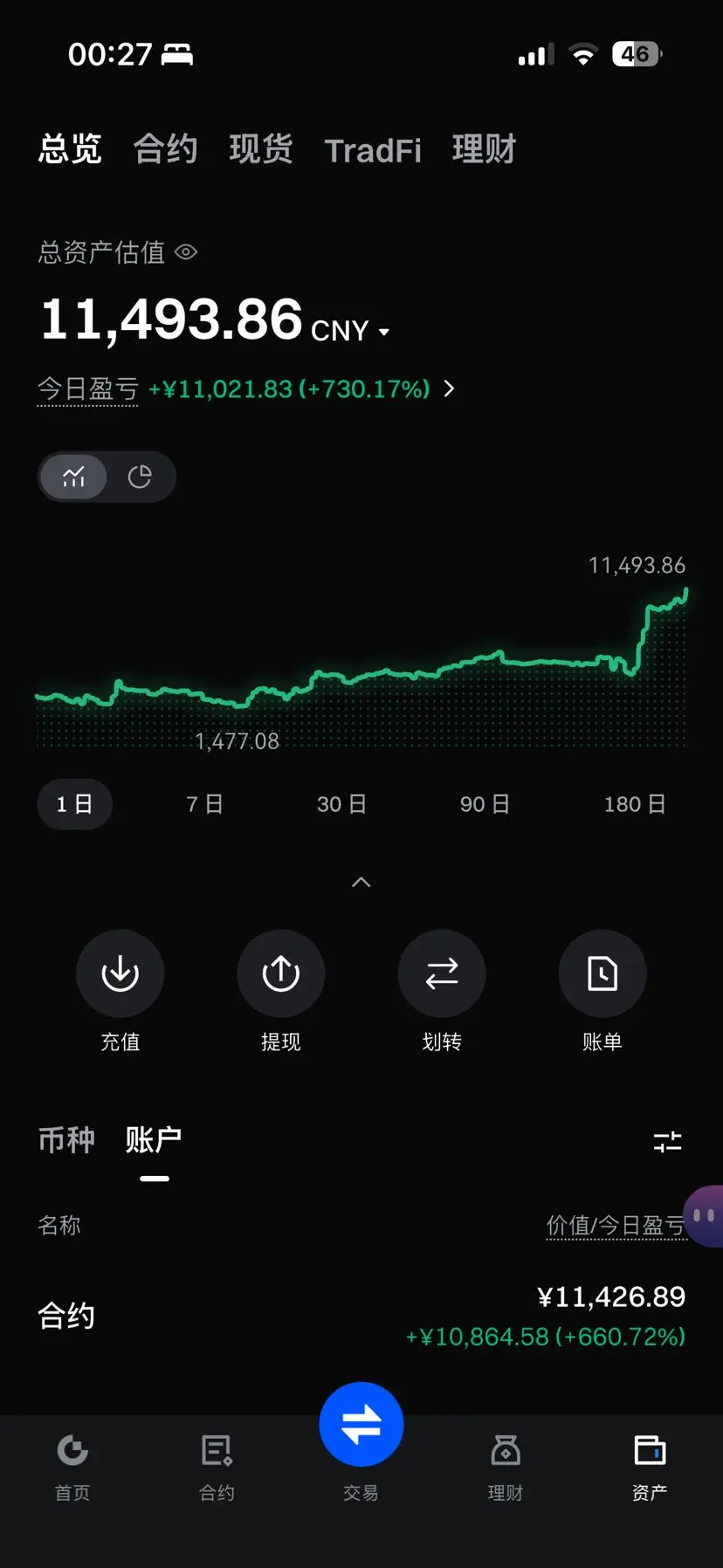This screenshot has width=723, height=1568.
Task: Open the CNY currency dropdown
Action: point(350,331)
